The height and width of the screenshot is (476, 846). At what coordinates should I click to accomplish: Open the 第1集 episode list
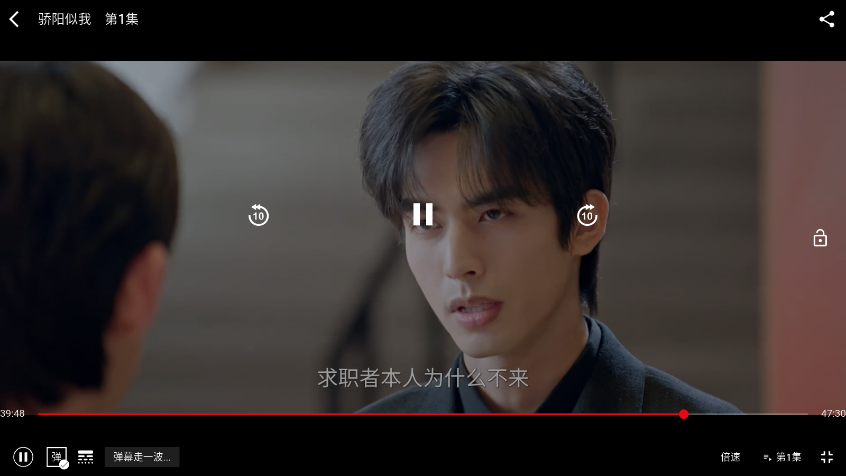783,457
